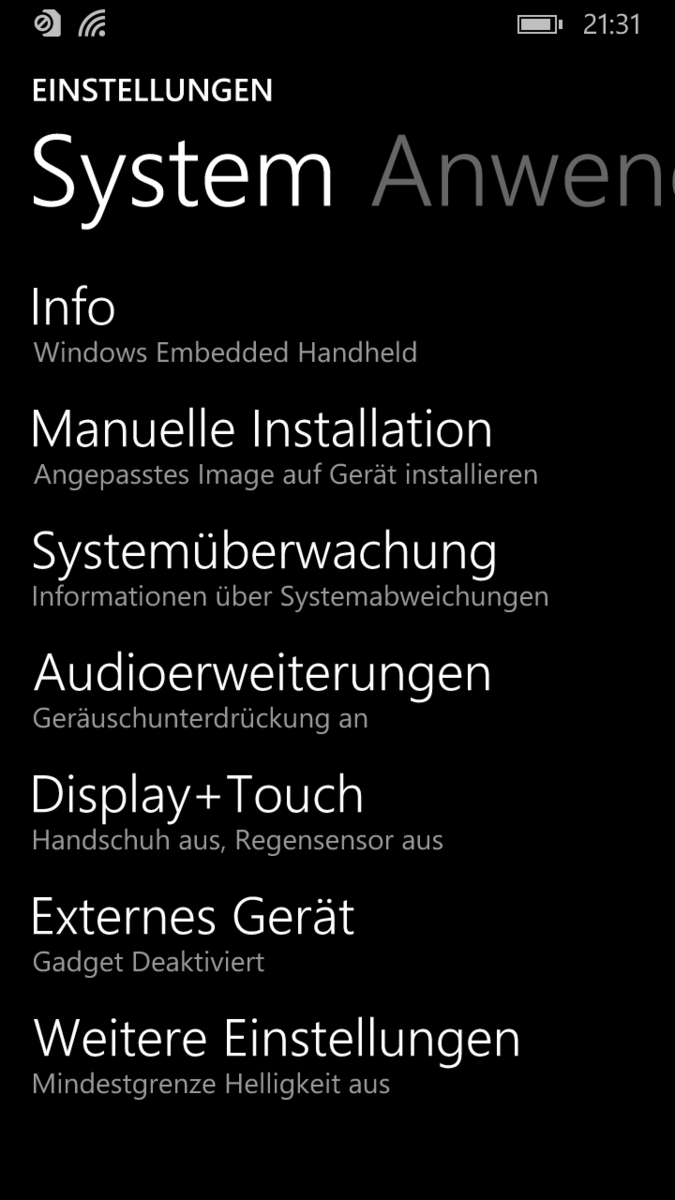675x1200 pixels.
Task: Open Audioerweiterungen settings
Action: point(337,691)
